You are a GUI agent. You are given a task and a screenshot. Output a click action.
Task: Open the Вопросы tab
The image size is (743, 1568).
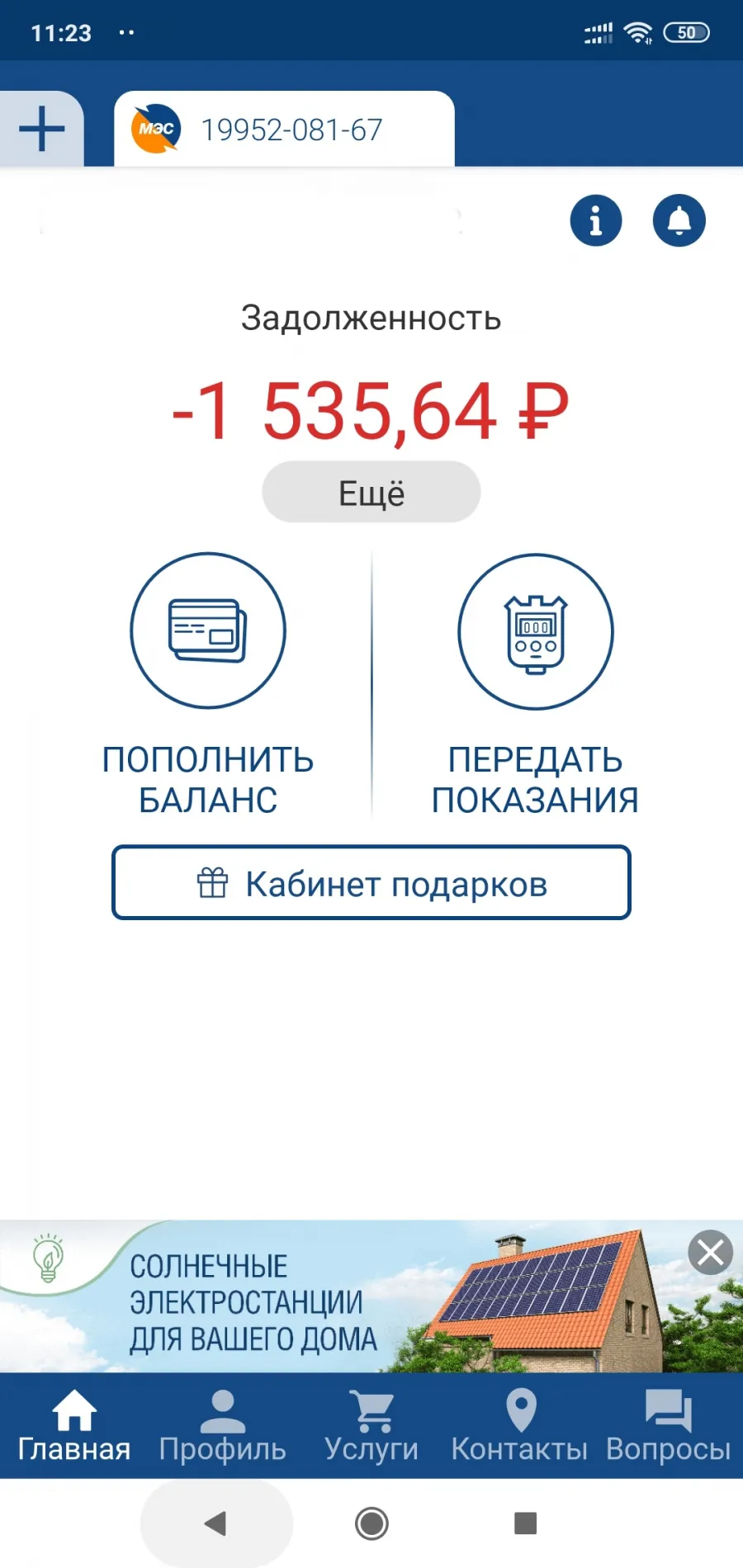(x=669, y=1426)
